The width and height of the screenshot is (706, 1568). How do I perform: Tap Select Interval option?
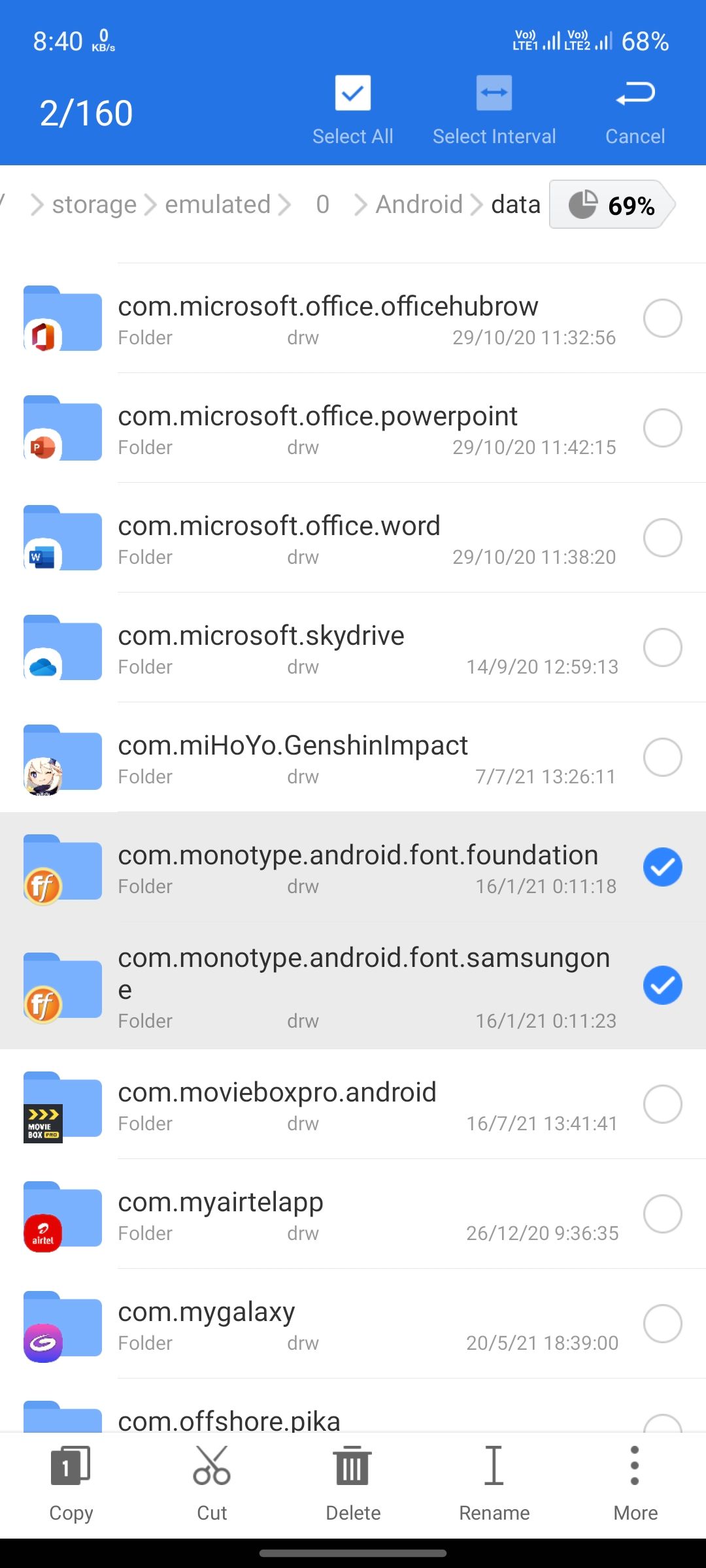pyautogui.click(x=494, y=109)
